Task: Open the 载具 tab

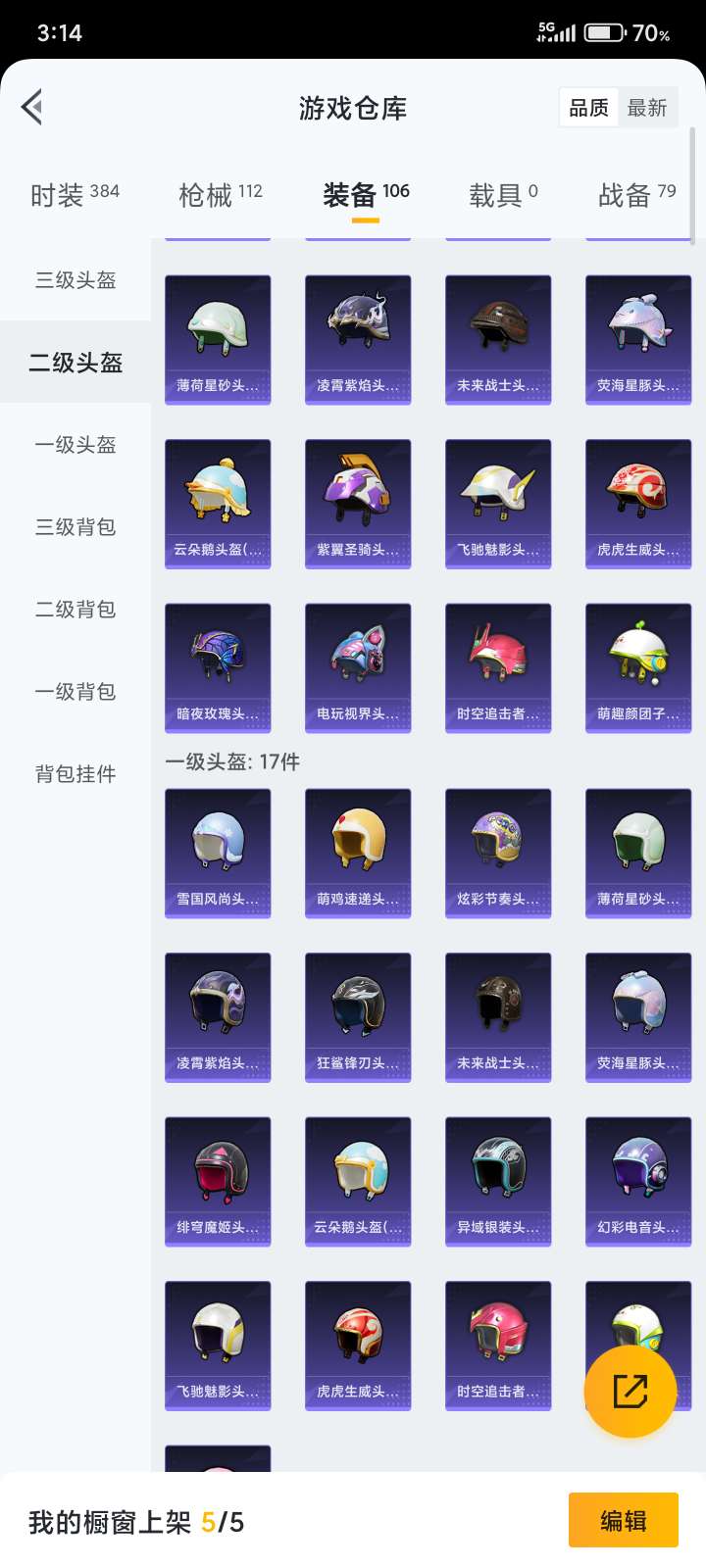Action: click(x=503, y=195)
